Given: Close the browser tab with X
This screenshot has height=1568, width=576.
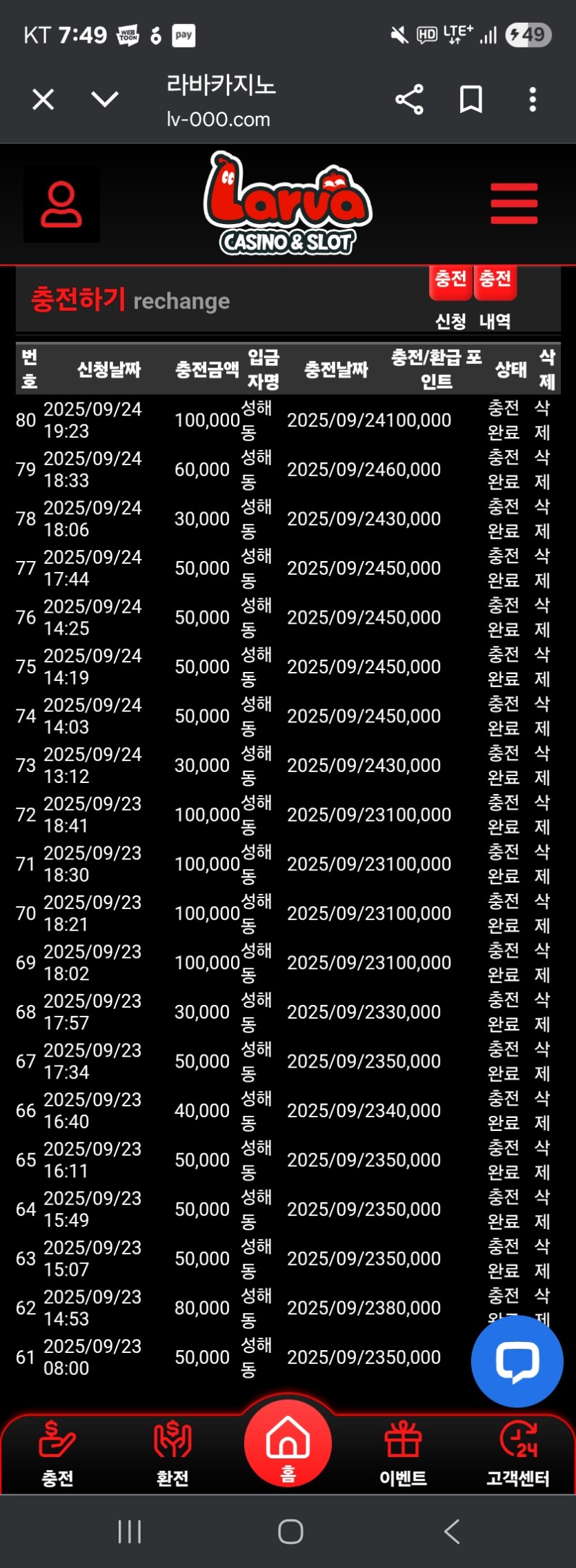Looking at the screenshot, I should click(x=43, y=100).
